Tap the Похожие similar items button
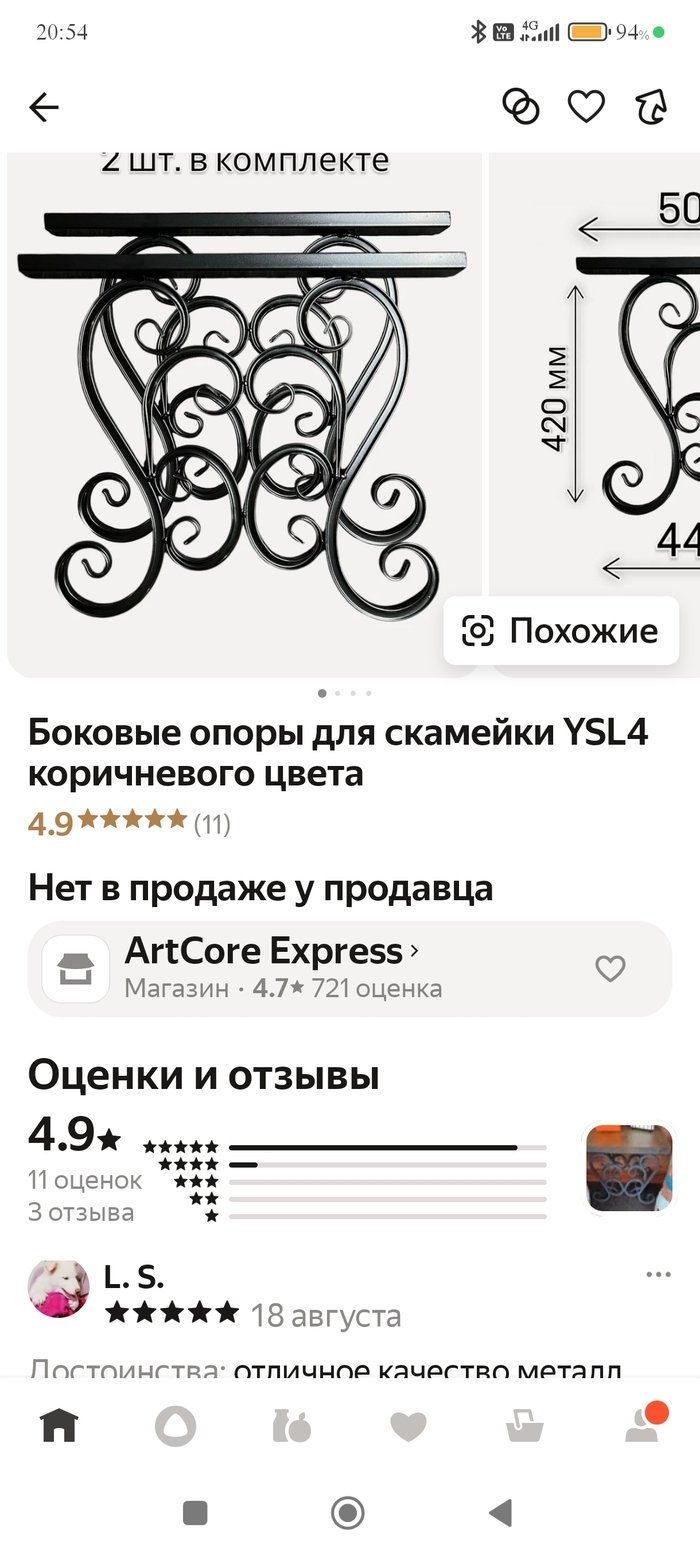Screen dimensions: 700x1556 point(561,631)
